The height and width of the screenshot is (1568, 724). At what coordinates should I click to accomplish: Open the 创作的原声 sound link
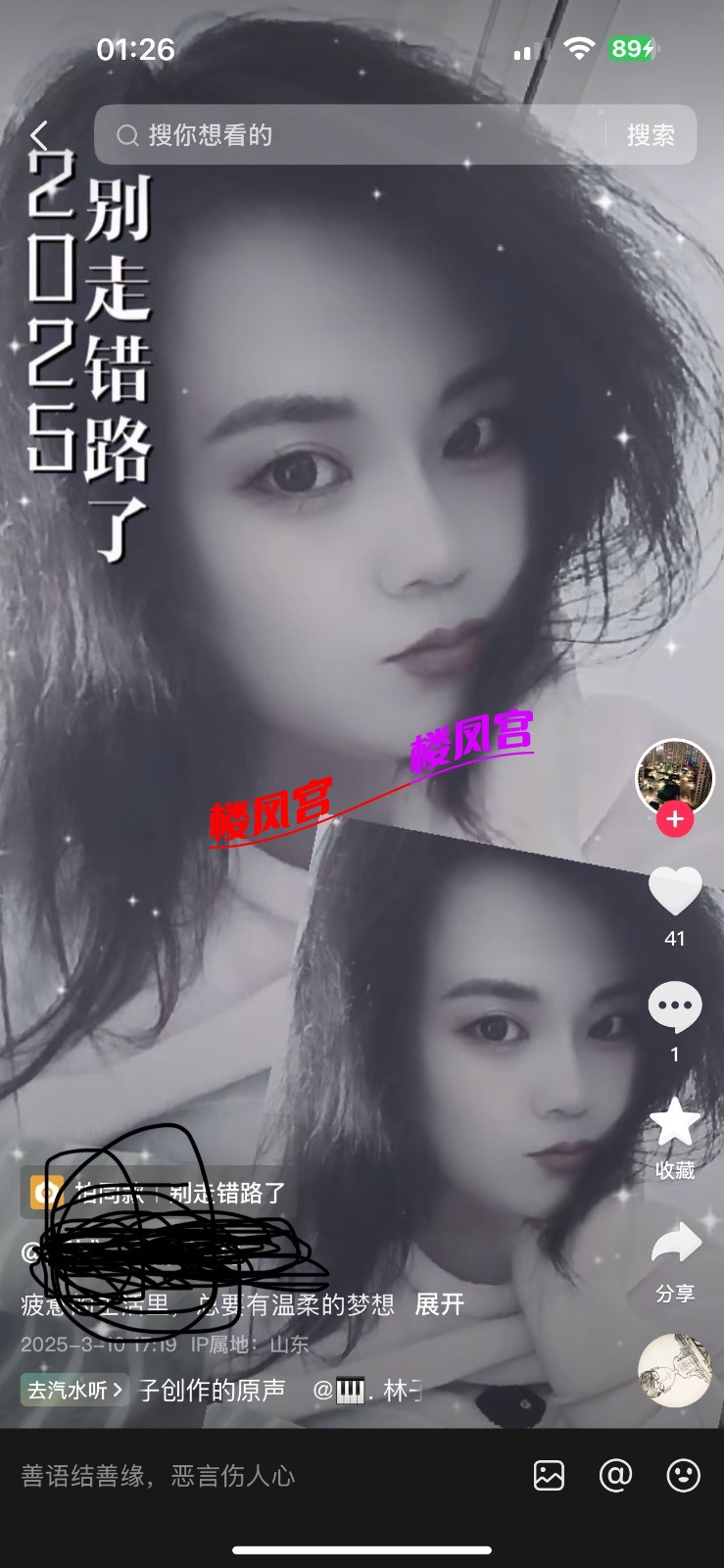click(x=212, y=1390)
